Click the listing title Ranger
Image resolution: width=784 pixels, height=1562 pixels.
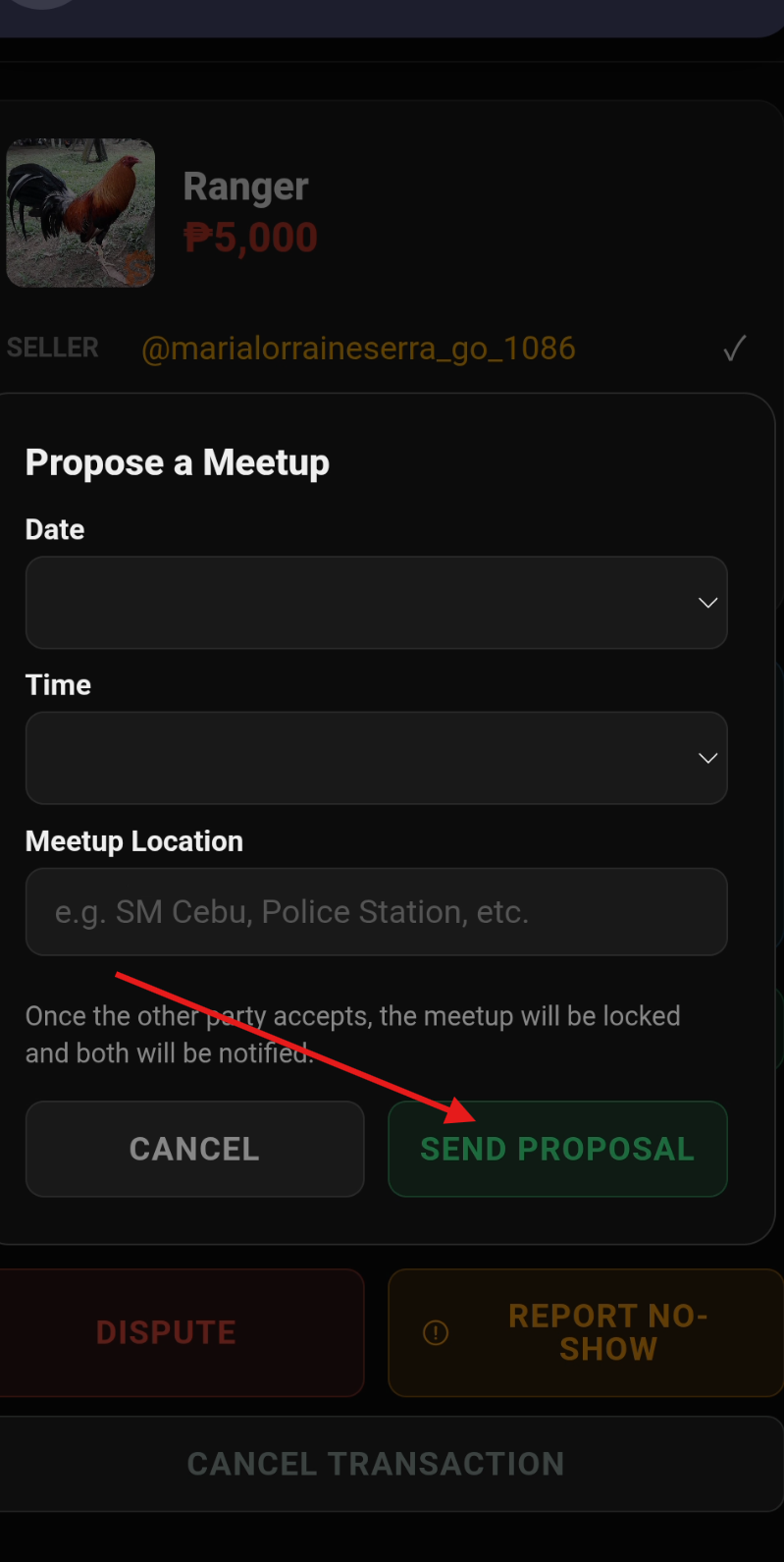tap(245, 186)
